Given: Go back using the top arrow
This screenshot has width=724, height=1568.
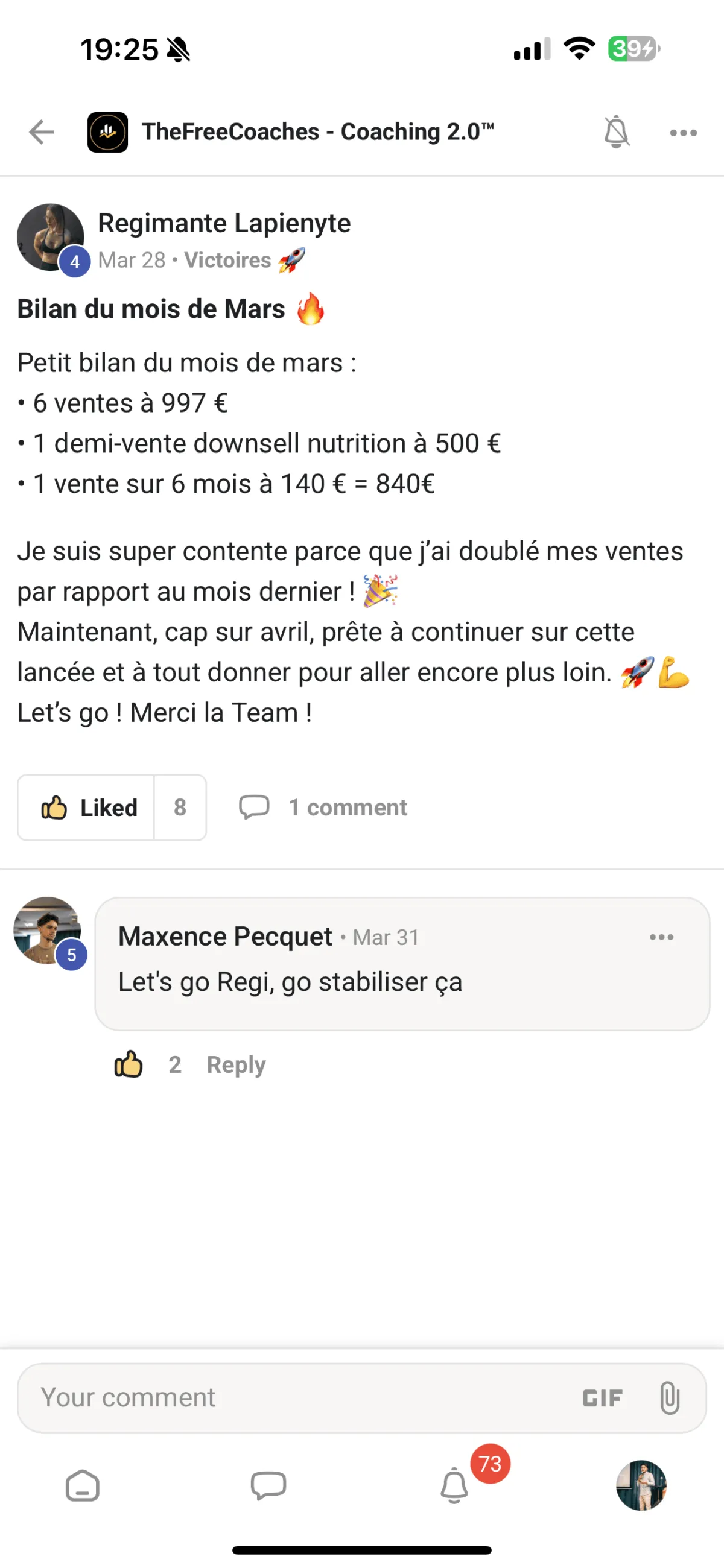Looking at the screenshot, I should (x=42, y=132).
